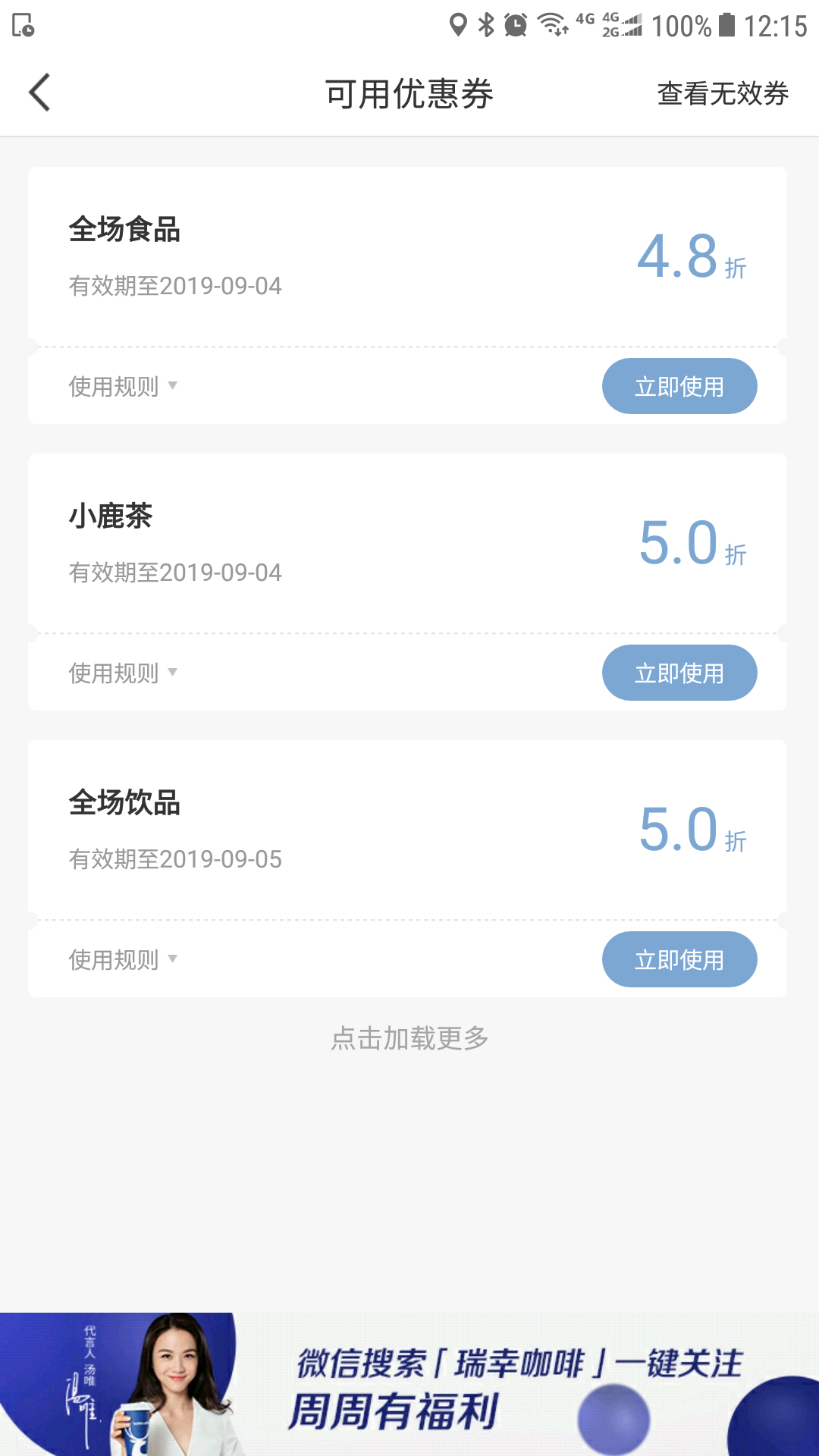The image size is (819, 1456).
Task: Use the 全场饮品 5.0折 coupon now
Action: click(679, 959)
